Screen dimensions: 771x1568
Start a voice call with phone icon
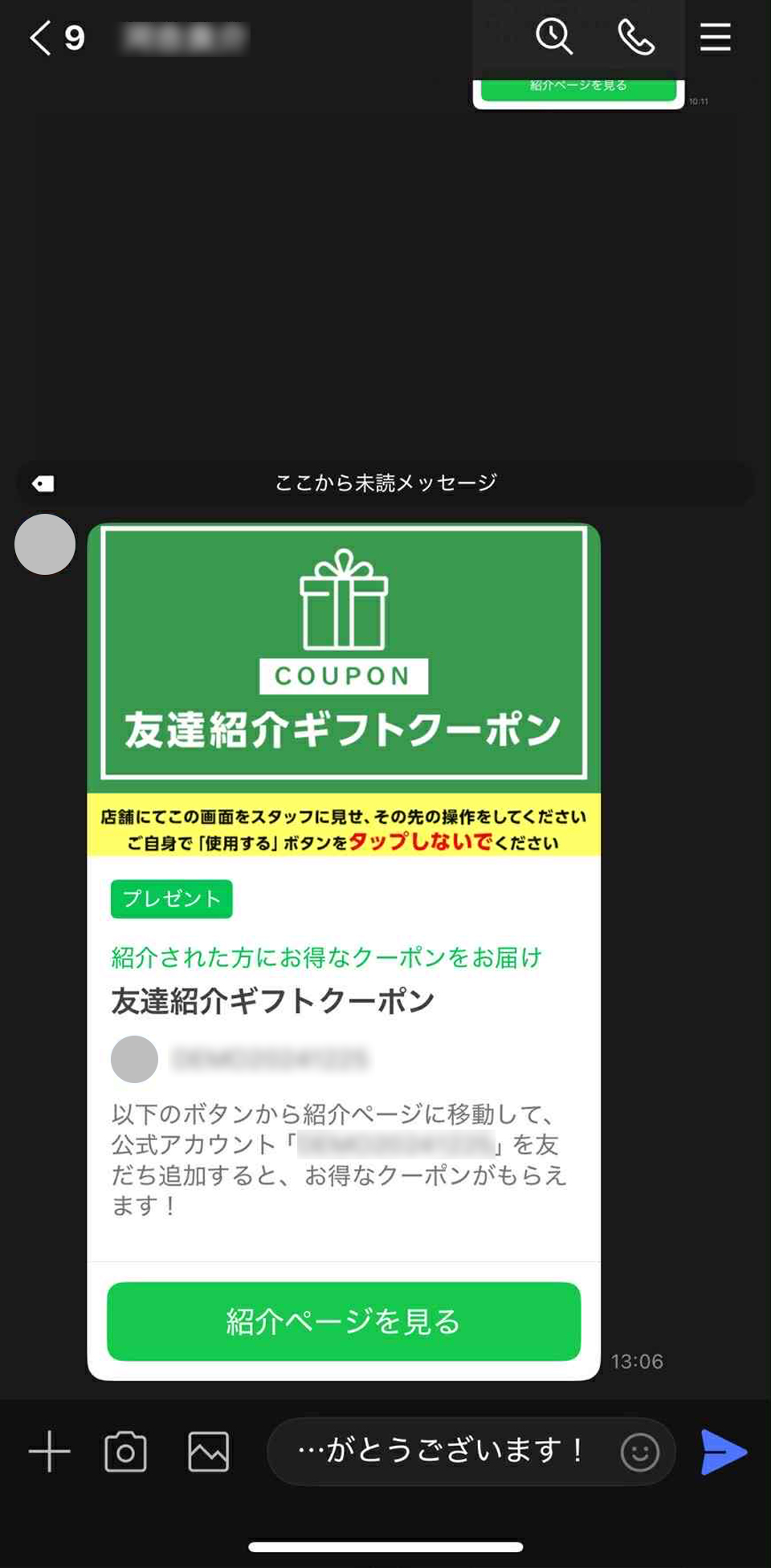point(635,37)
